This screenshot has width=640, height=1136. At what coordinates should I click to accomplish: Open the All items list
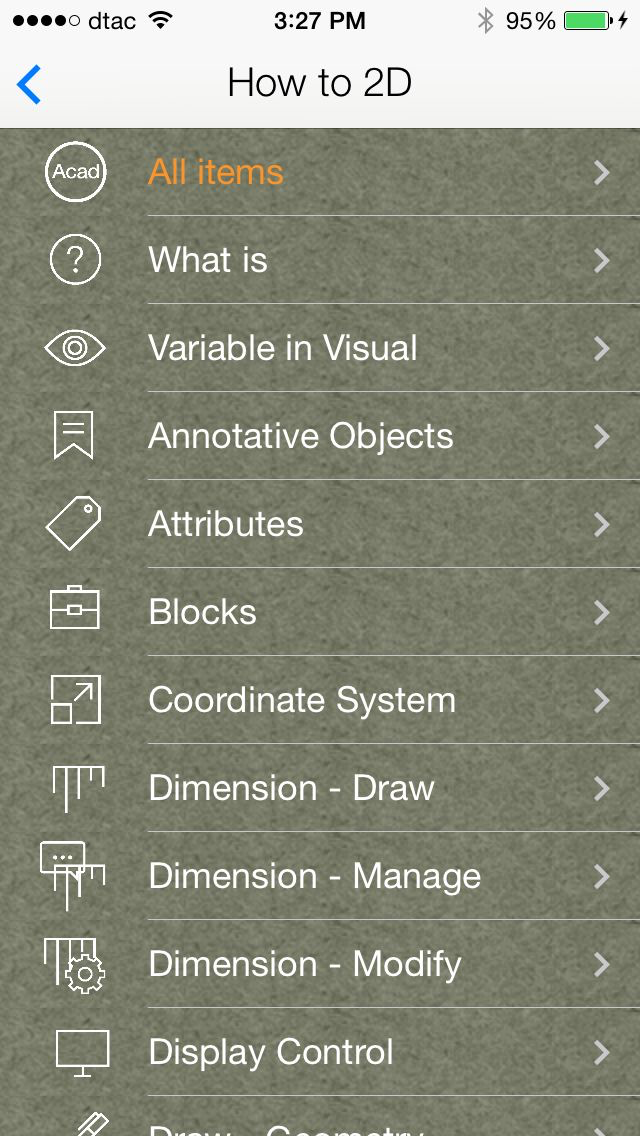(x=320, y=172)
